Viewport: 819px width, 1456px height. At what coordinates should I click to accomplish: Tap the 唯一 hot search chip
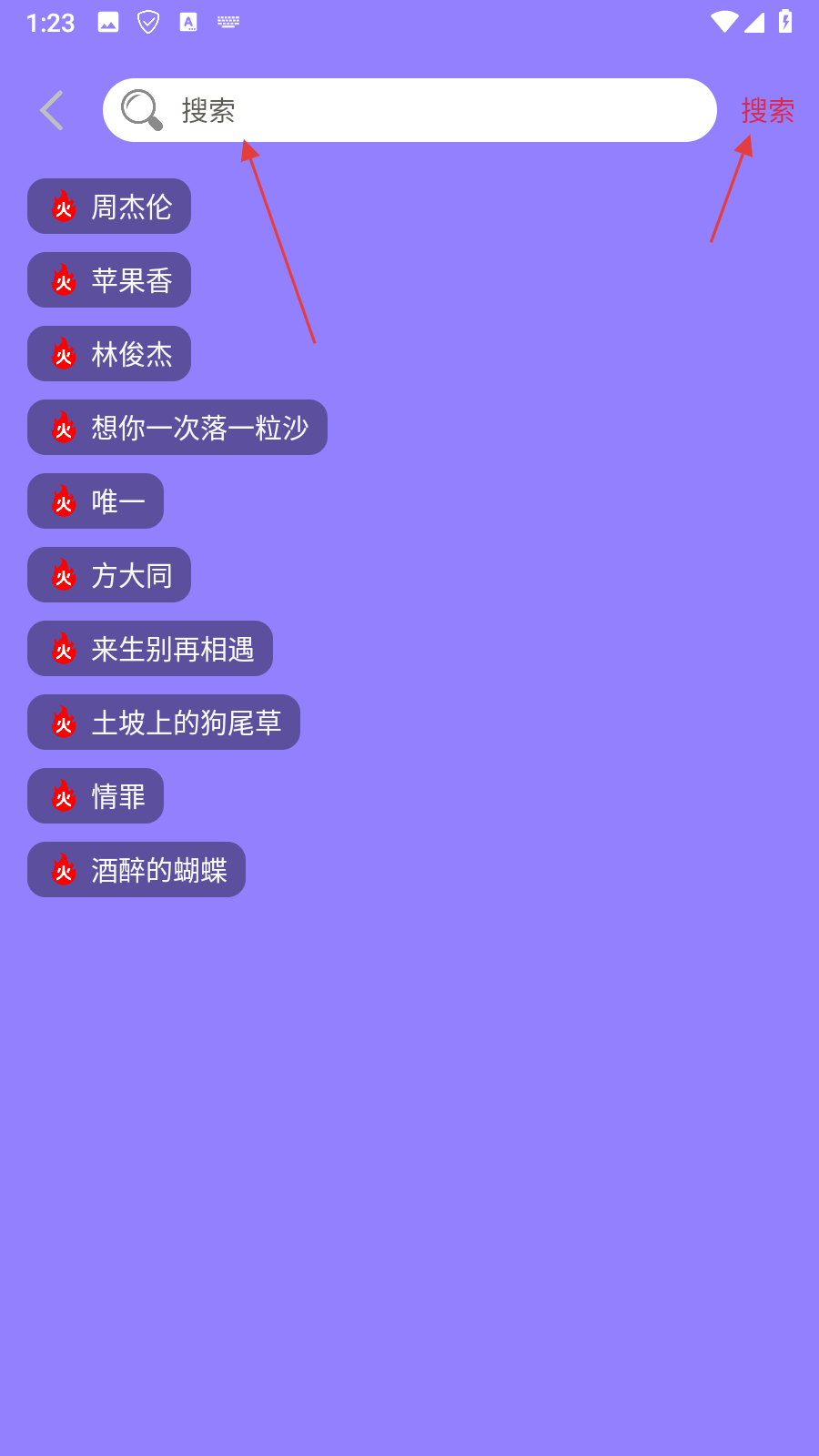click(x=96, y=501)
